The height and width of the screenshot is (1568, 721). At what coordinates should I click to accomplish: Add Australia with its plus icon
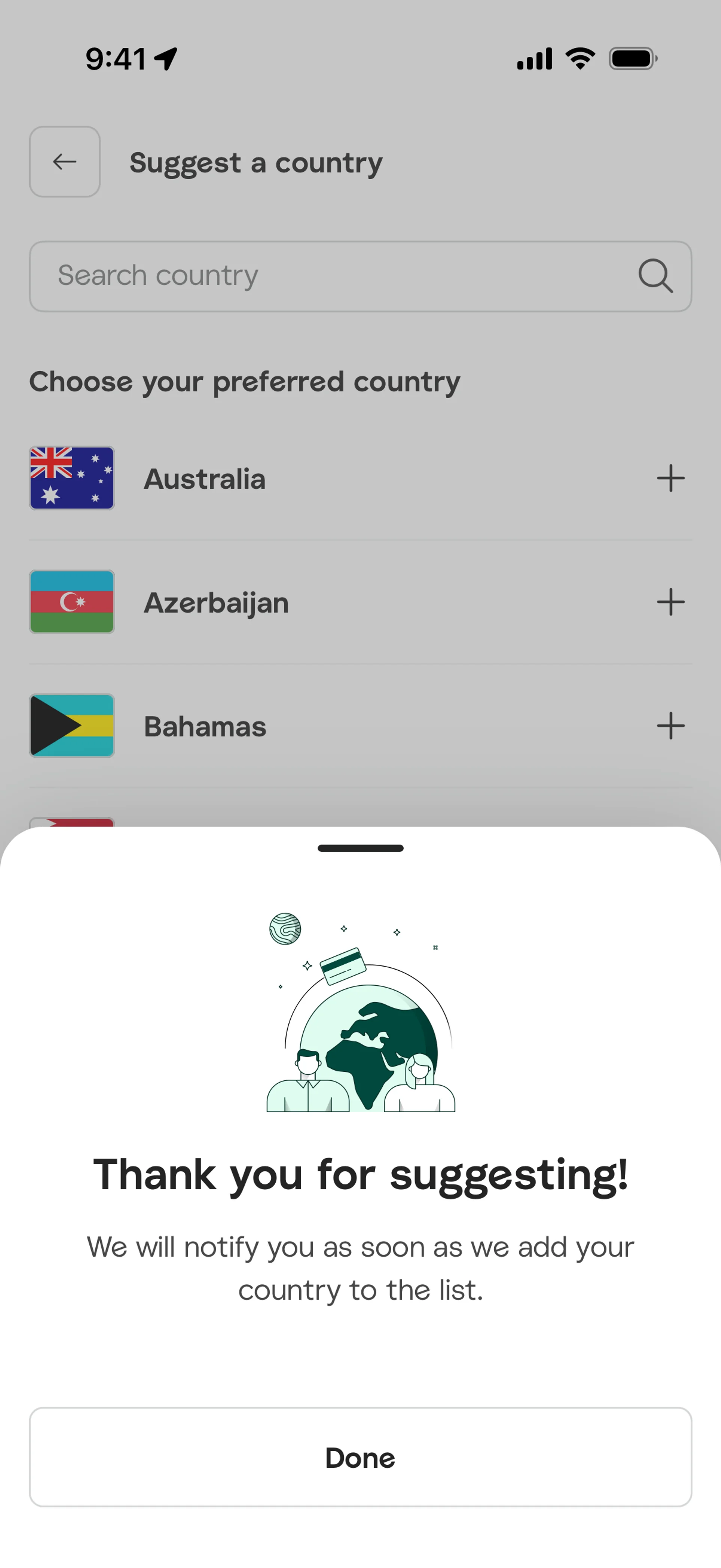671,479
